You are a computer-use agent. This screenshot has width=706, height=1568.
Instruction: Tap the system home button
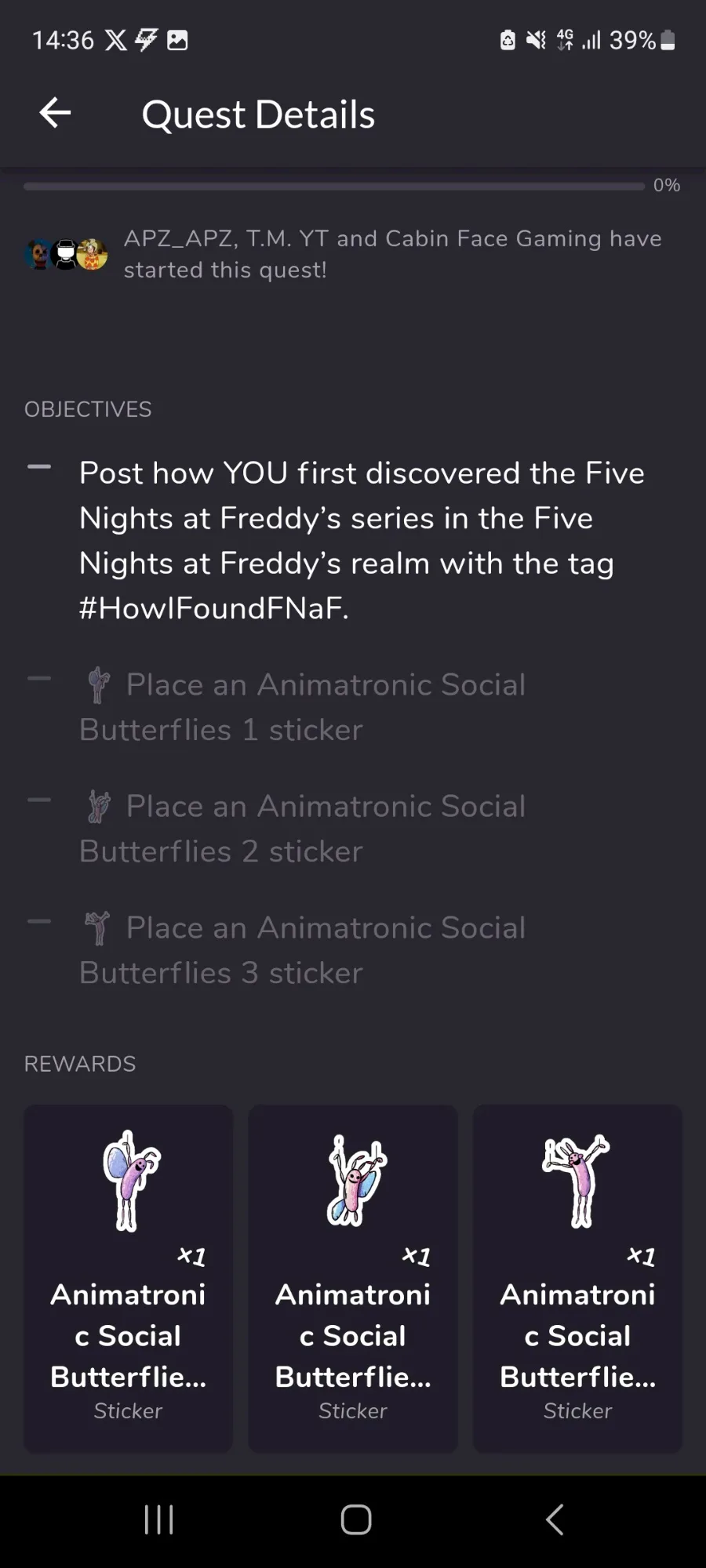[x=355, y=1519]
